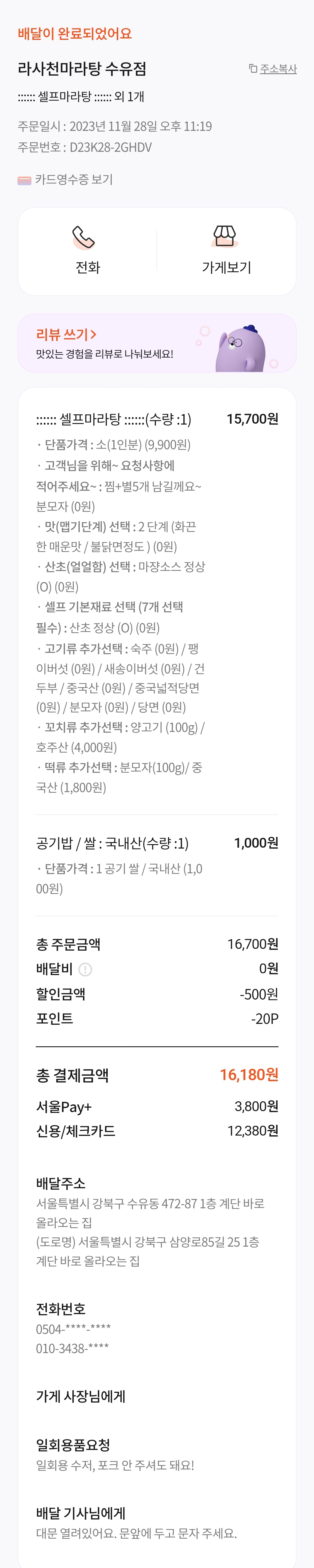Call the restaurant with 전화
The image size is (314, 1568).
click(x=87, y=251)
